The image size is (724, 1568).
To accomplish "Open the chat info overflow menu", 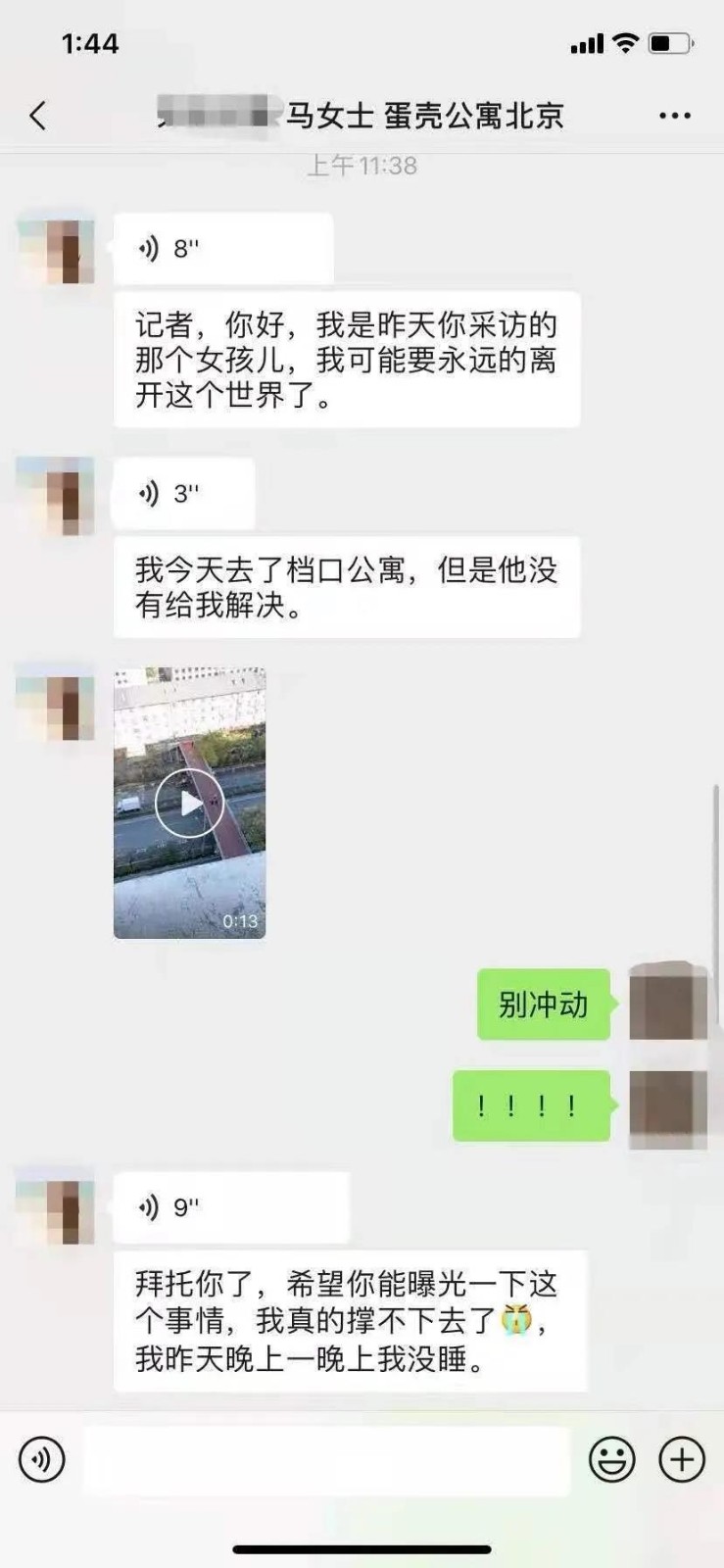I will click(x=674, y=116).
